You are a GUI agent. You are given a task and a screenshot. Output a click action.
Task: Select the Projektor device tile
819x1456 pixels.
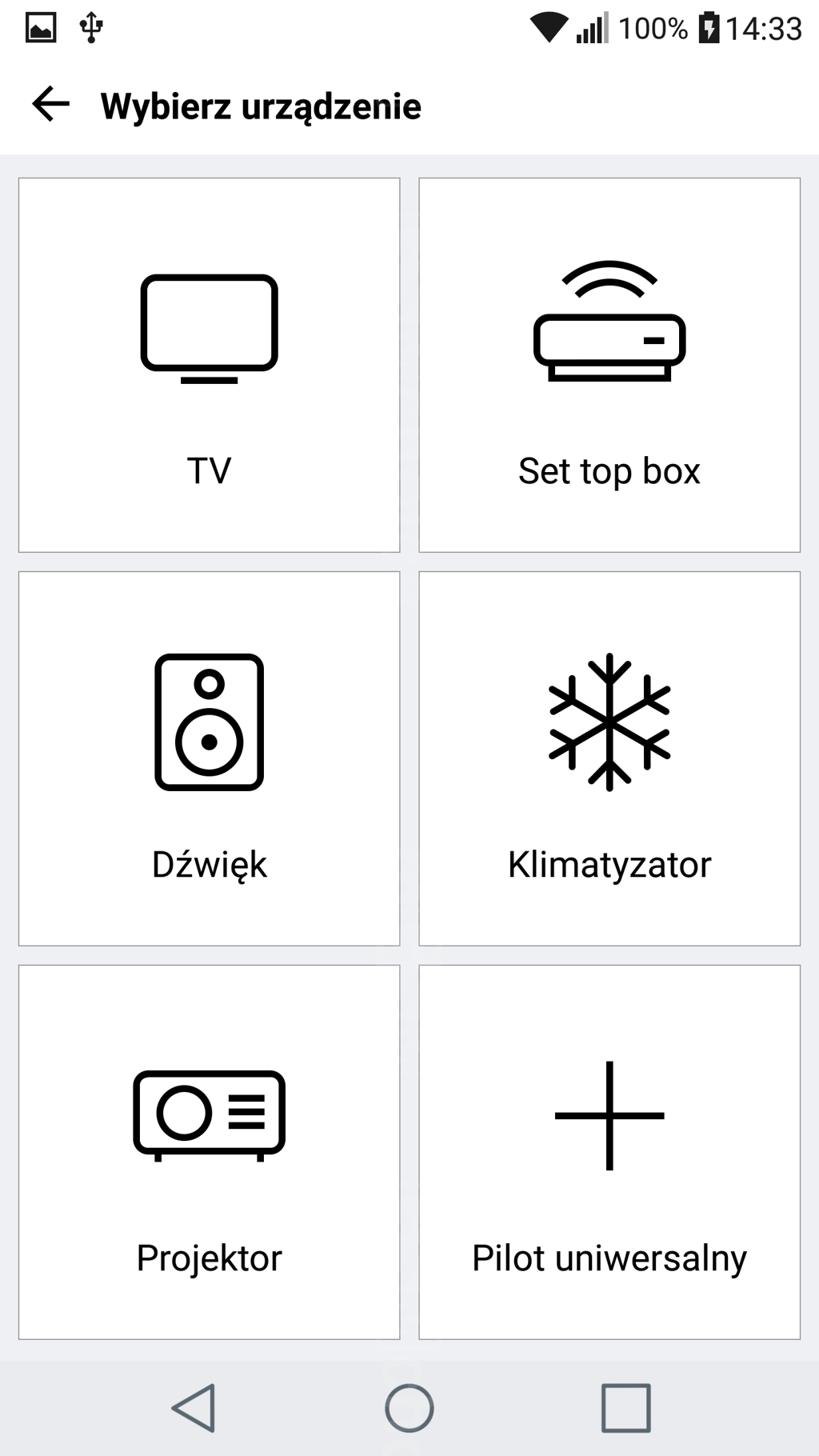tap(209, 1152)
